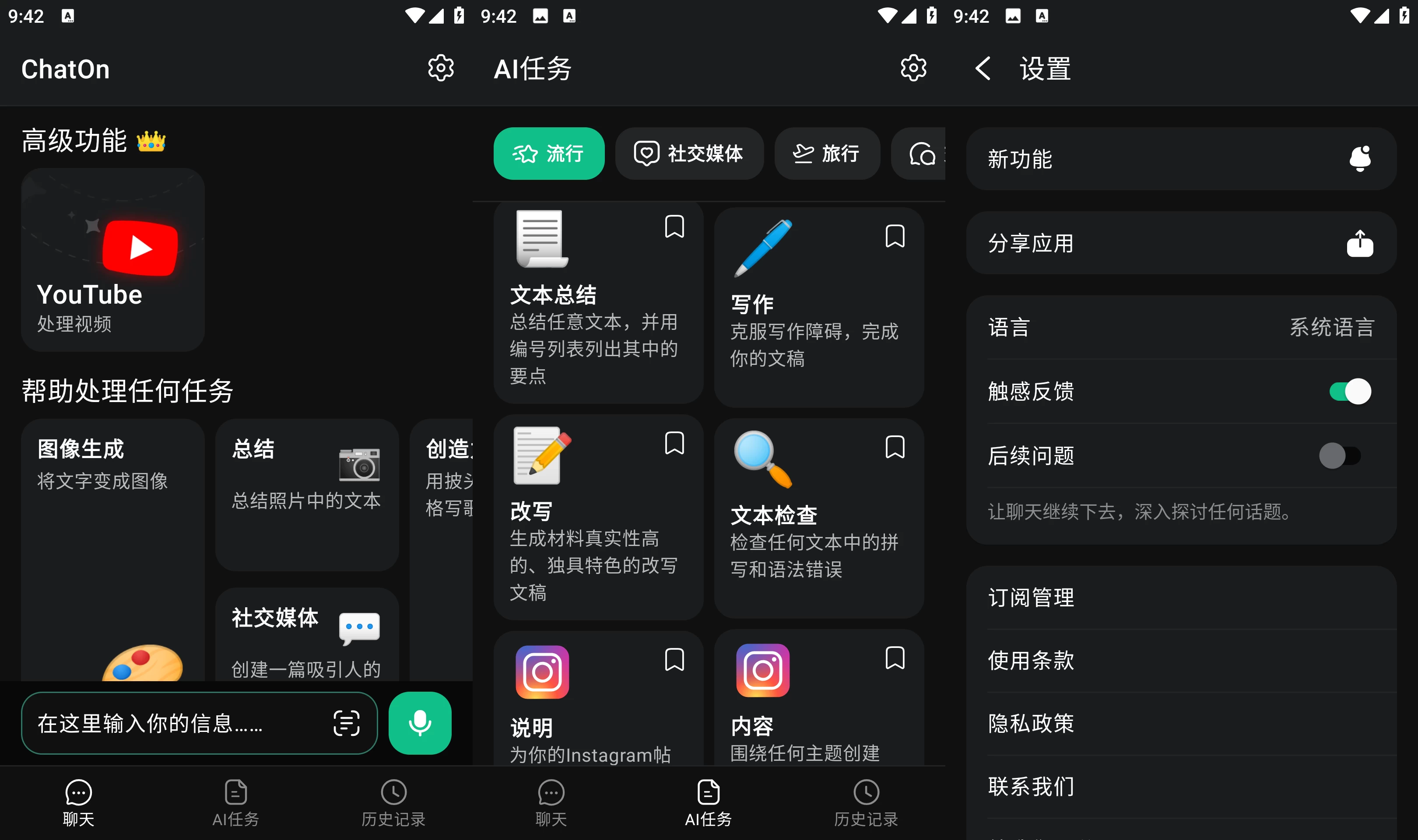Select the 流行 category chip
This screenshot has width=1418, height=840.
coord(548,154)
